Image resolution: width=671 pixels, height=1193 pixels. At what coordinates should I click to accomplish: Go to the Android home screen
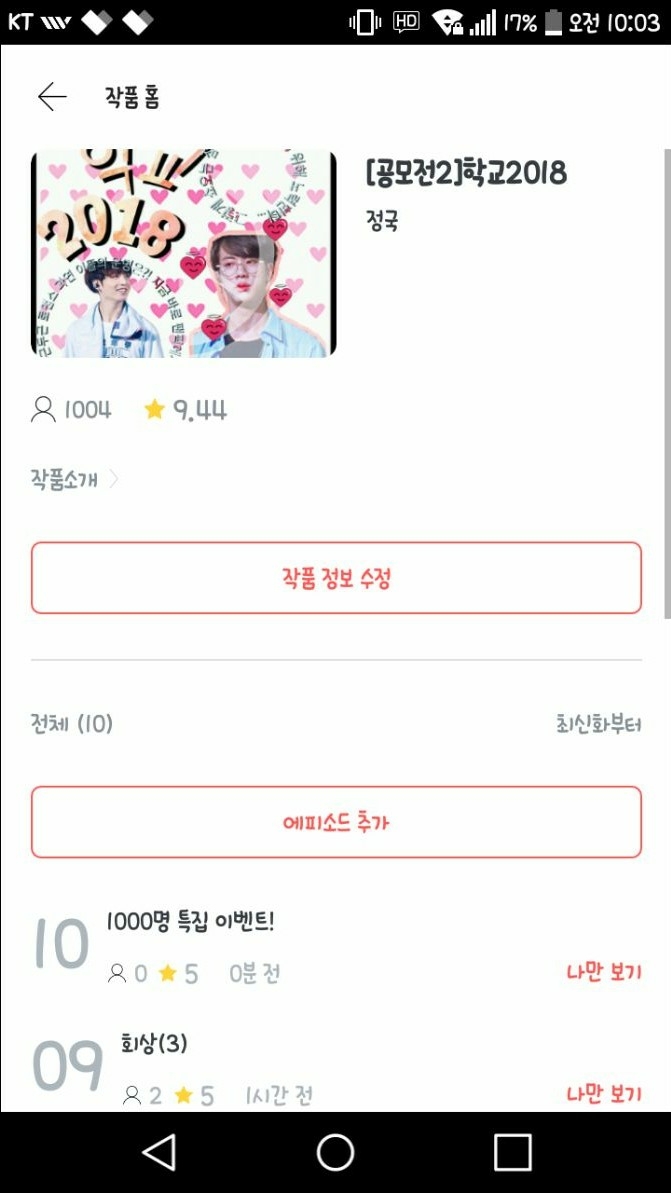[x=335, y=1152]
